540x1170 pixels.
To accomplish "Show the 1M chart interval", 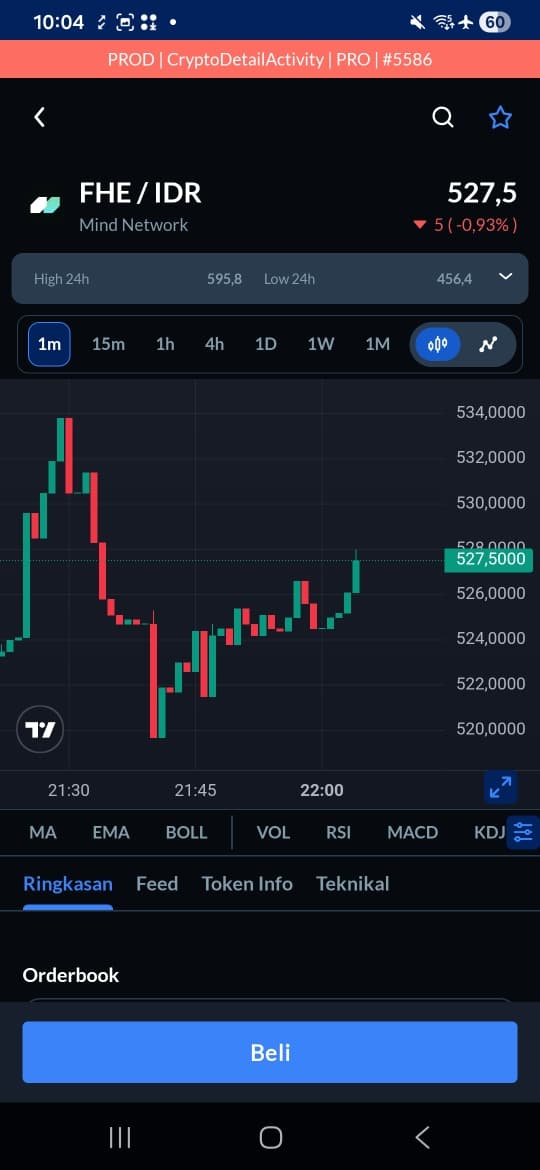I will (377, 344).
